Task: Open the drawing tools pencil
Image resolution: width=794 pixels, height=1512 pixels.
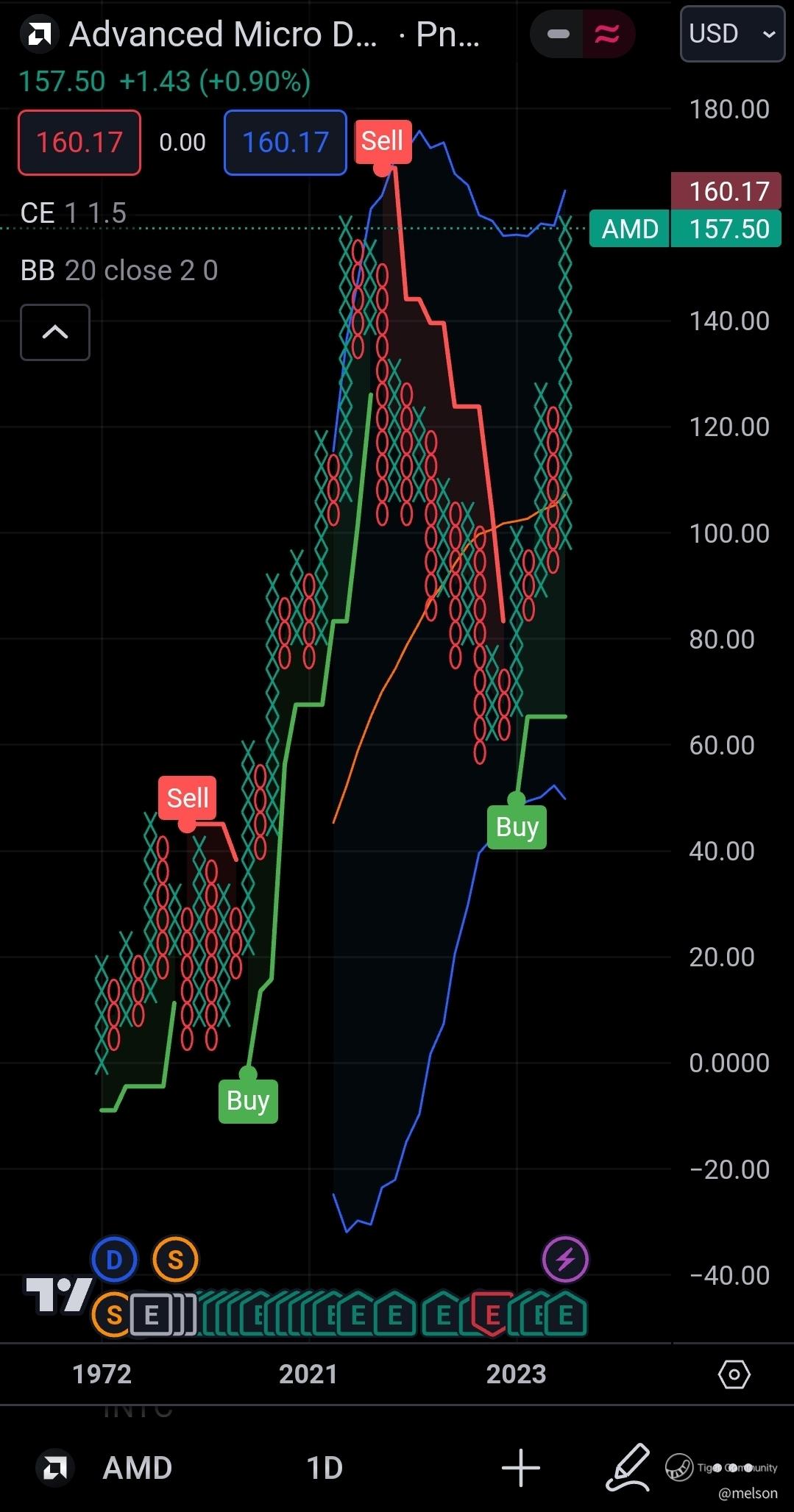Action: pyautogui.click(x=628, y=1468)
